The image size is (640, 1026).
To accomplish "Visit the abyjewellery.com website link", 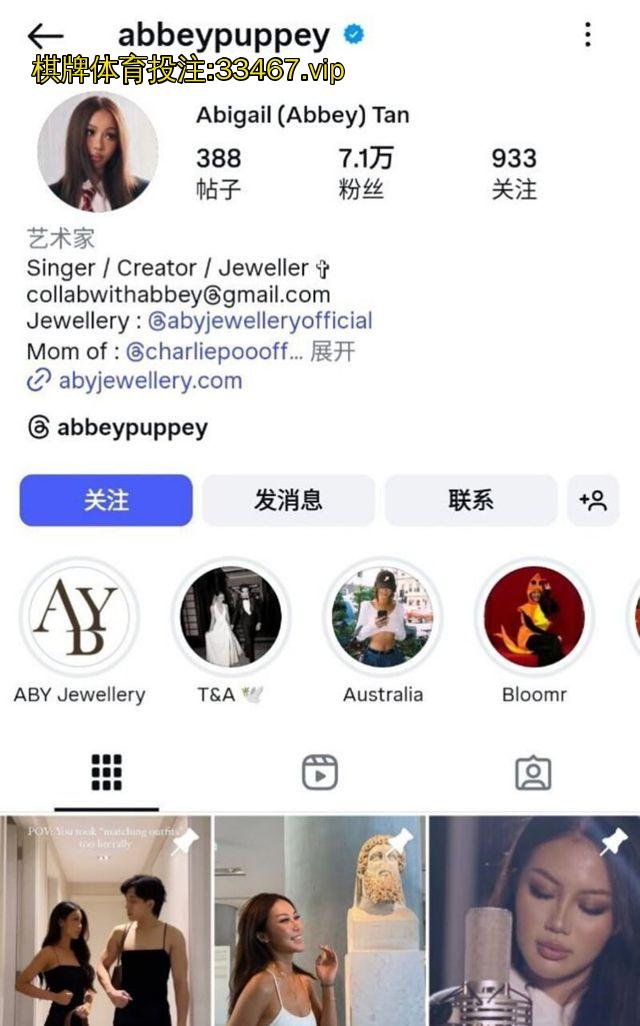I will click(149, 381).
